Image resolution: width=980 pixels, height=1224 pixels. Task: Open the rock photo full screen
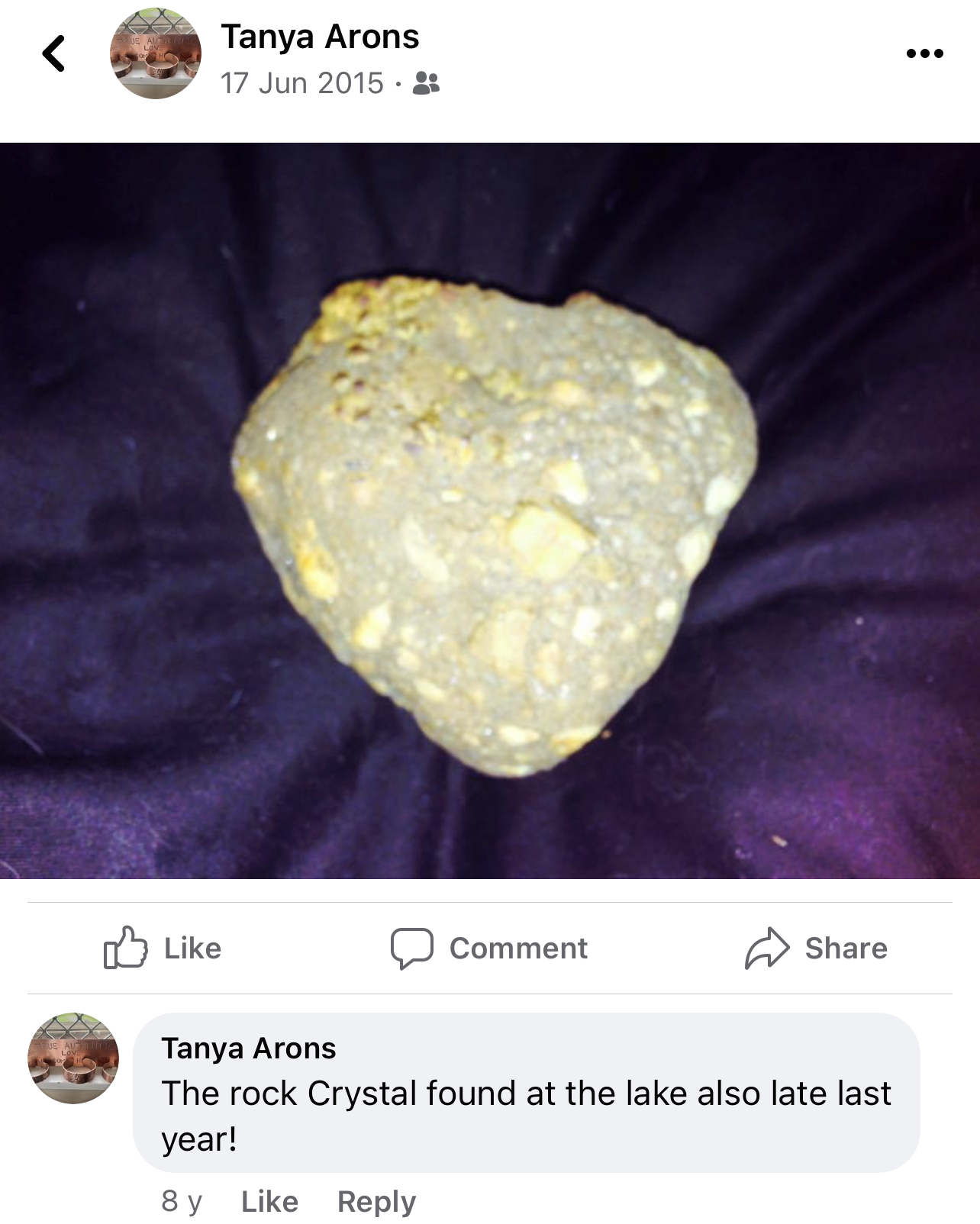(490, 511)
